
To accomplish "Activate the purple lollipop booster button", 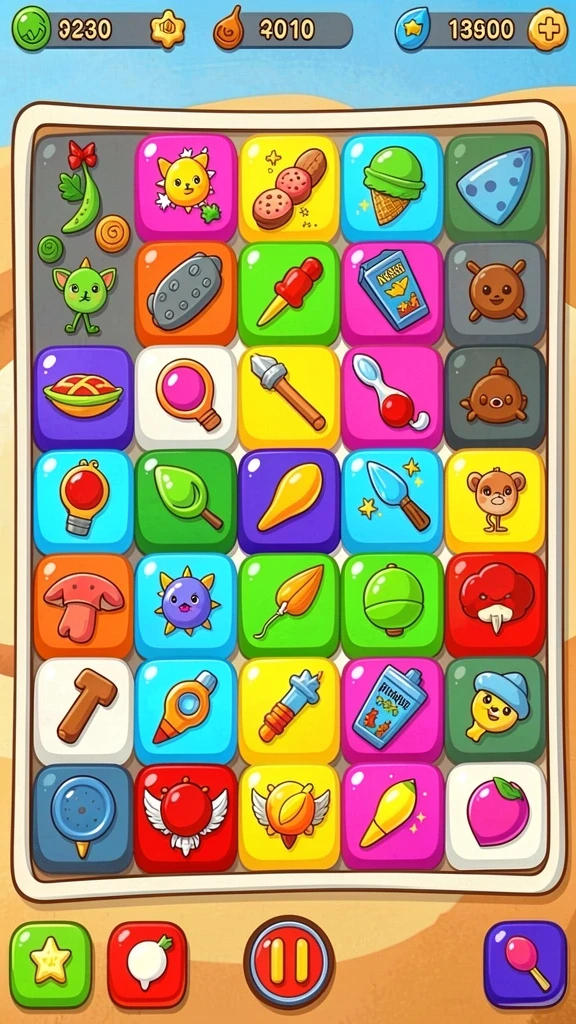I will tap(525, 964).
